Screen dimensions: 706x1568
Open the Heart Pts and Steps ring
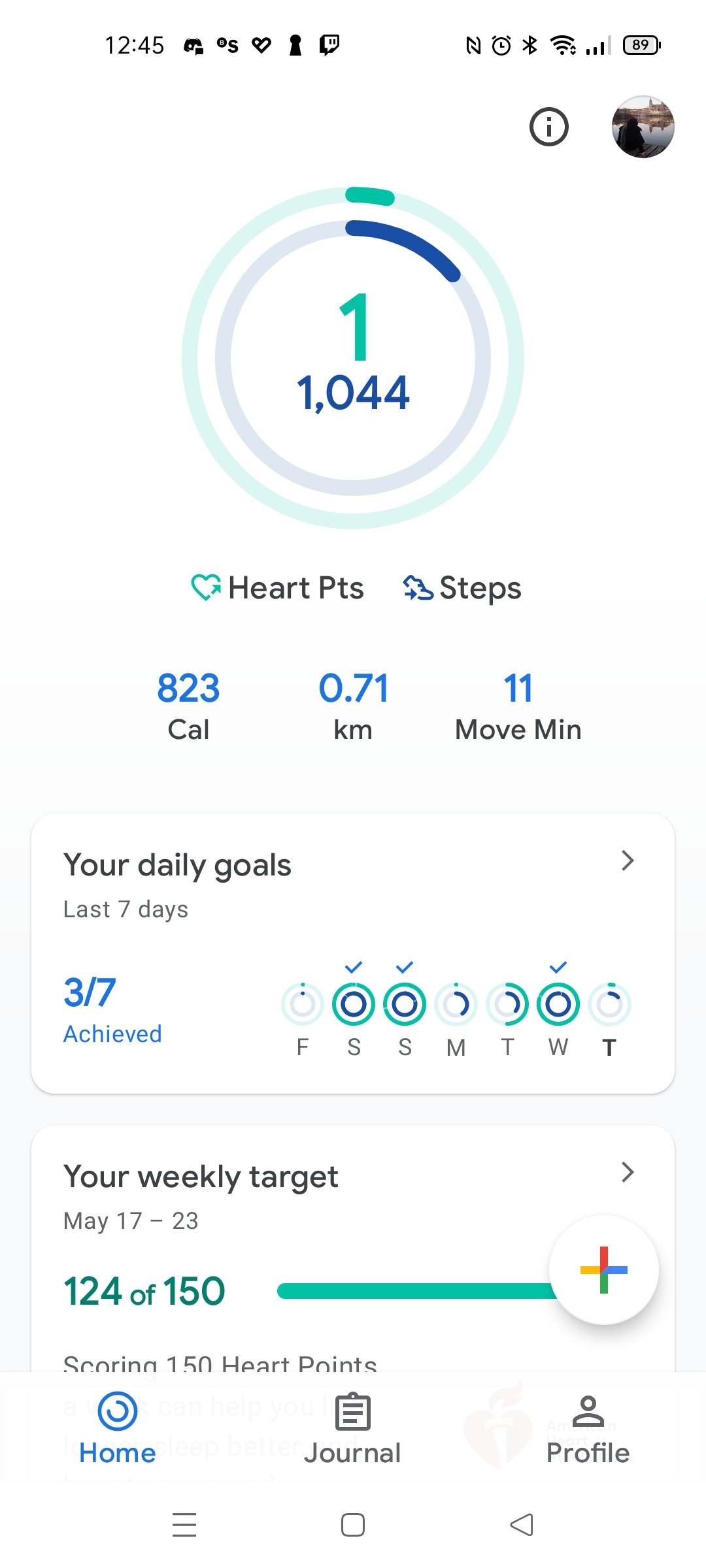353,358
